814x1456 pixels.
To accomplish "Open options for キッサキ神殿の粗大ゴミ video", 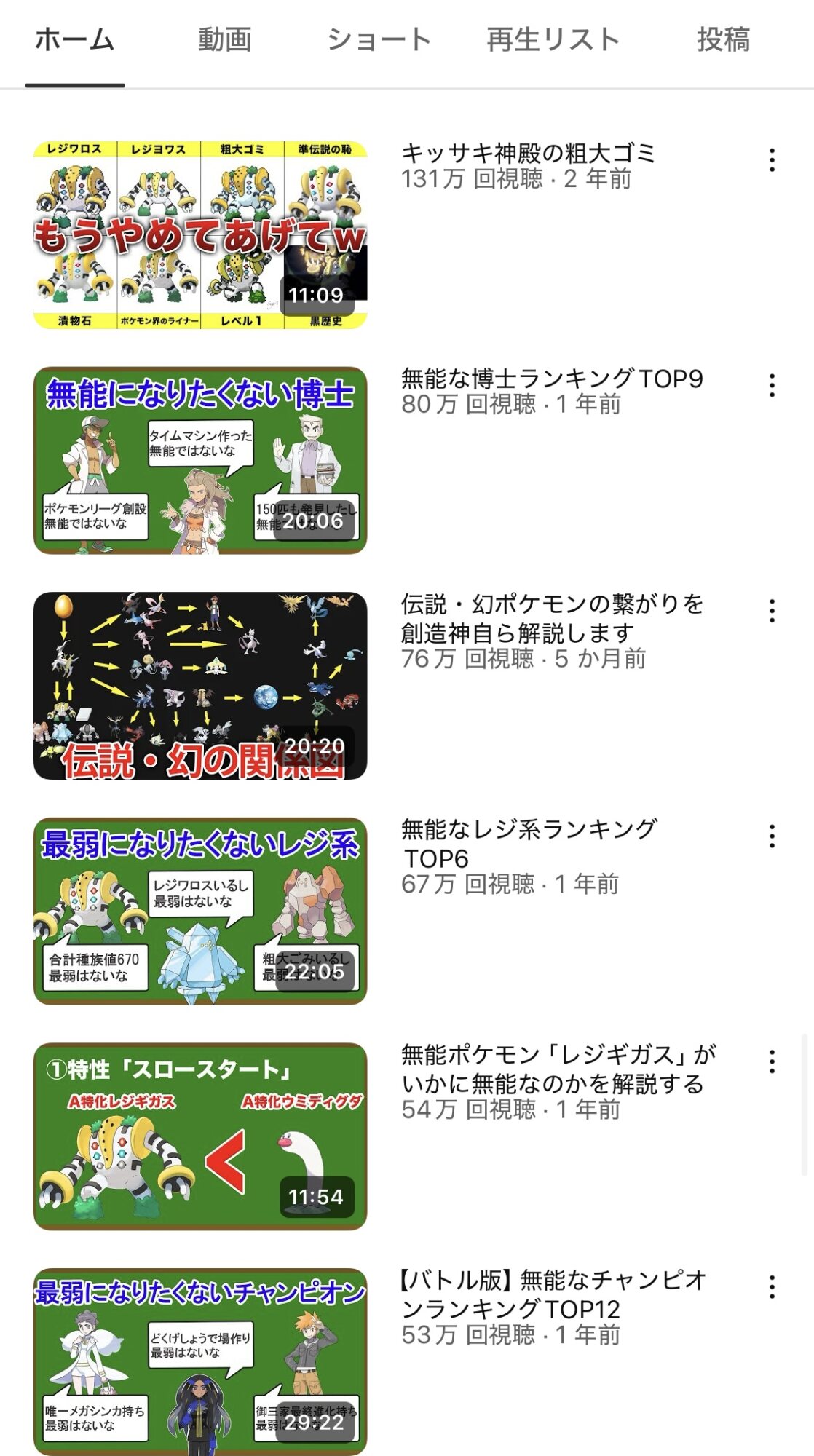I will [772, 160].
